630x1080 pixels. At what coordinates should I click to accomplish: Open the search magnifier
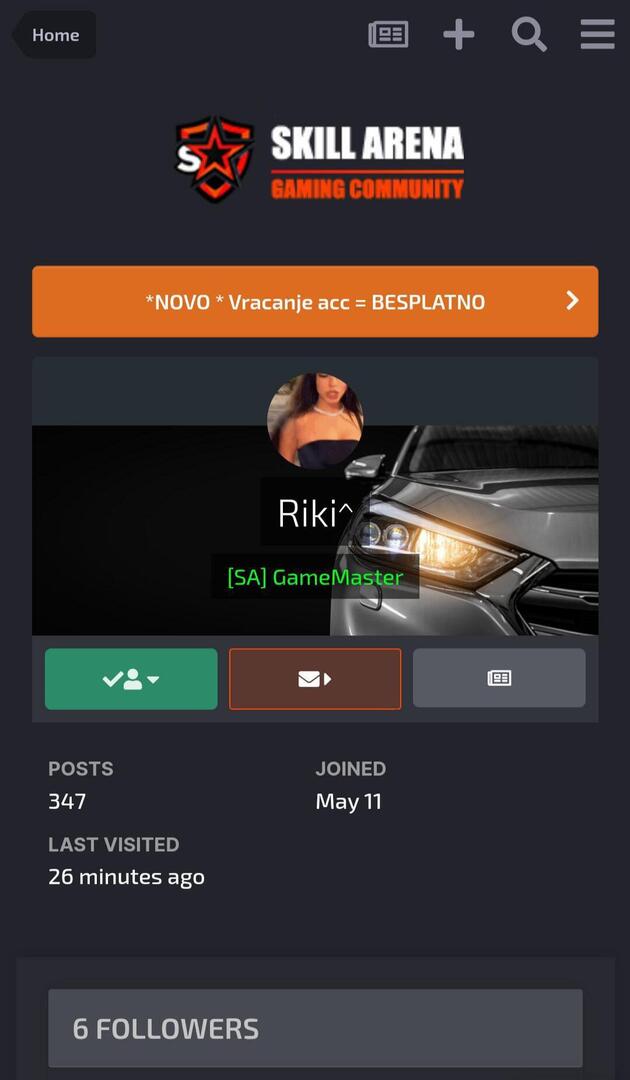click(529, 35)
